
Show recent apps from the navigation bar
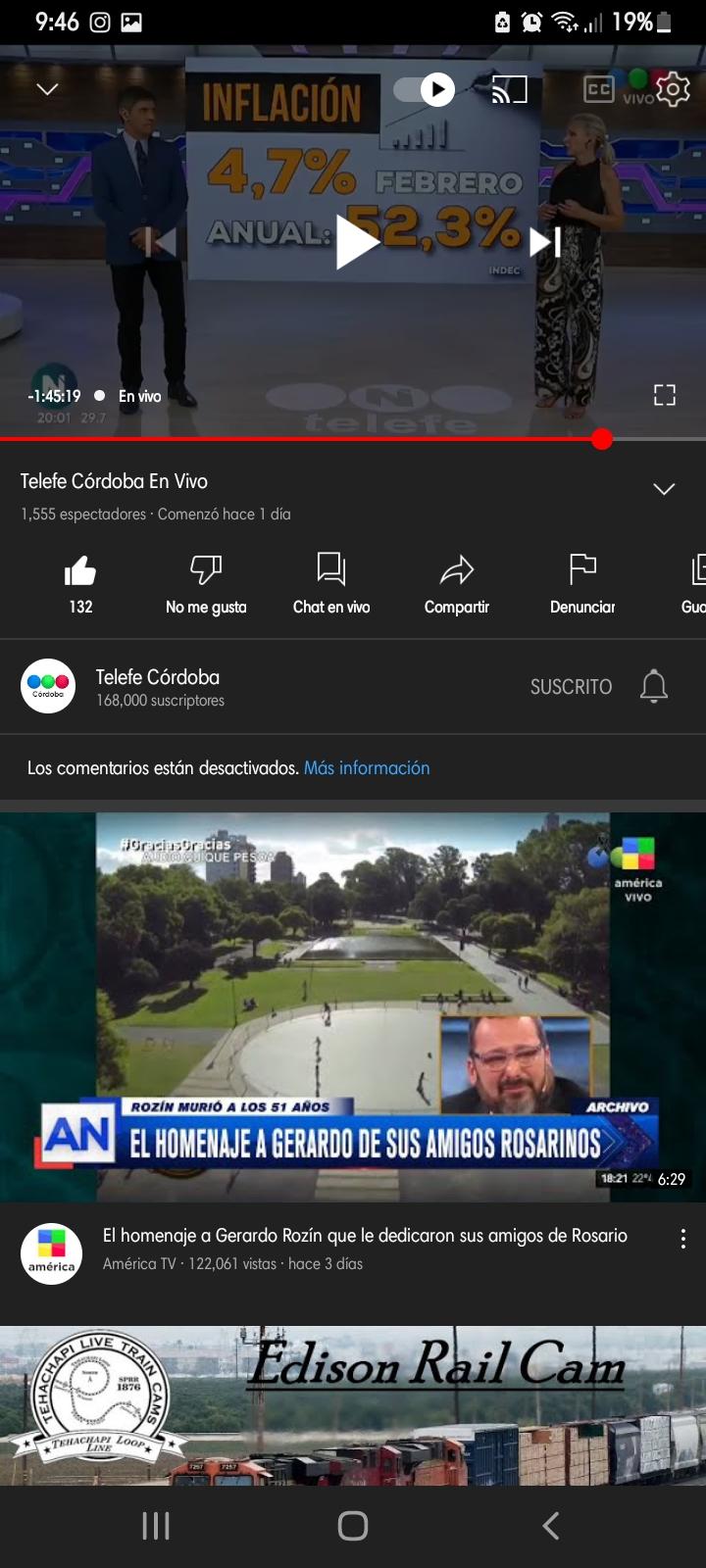pyautogui.click(x=155, y=1525)
